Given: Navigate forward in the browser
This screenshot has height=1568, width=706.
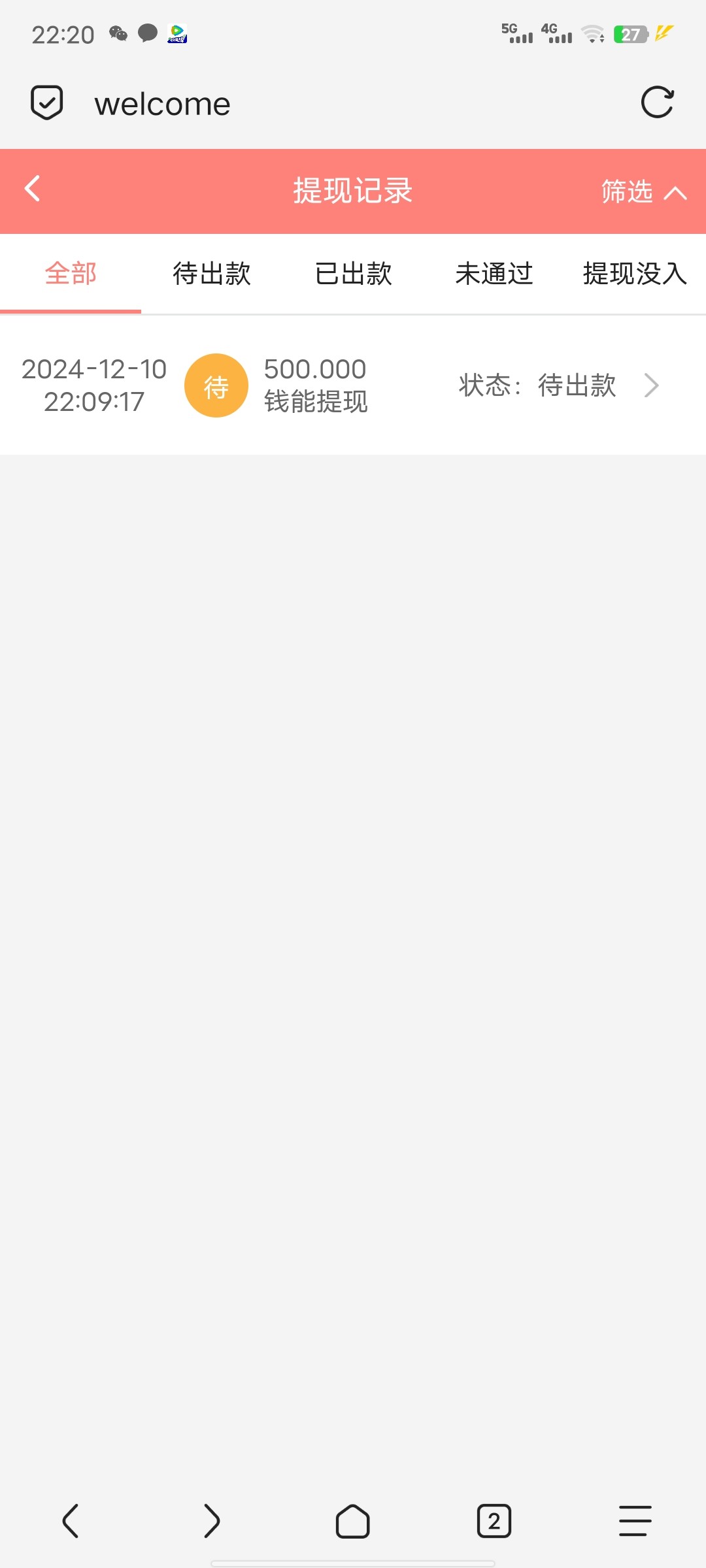Looking at the screenshot, I should coord(212,1521).
